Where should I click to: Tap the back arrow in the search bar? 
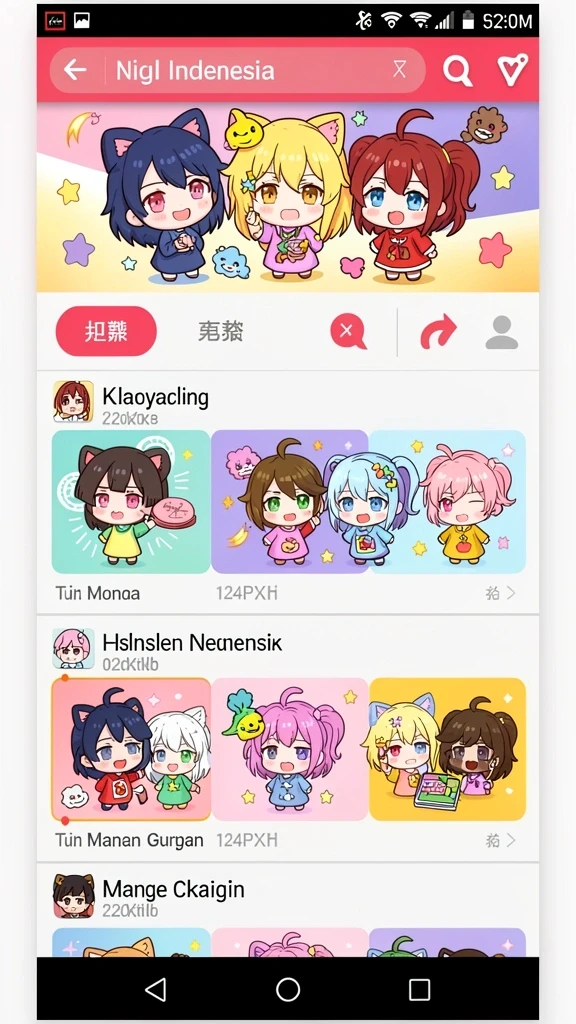pos(76,69)
